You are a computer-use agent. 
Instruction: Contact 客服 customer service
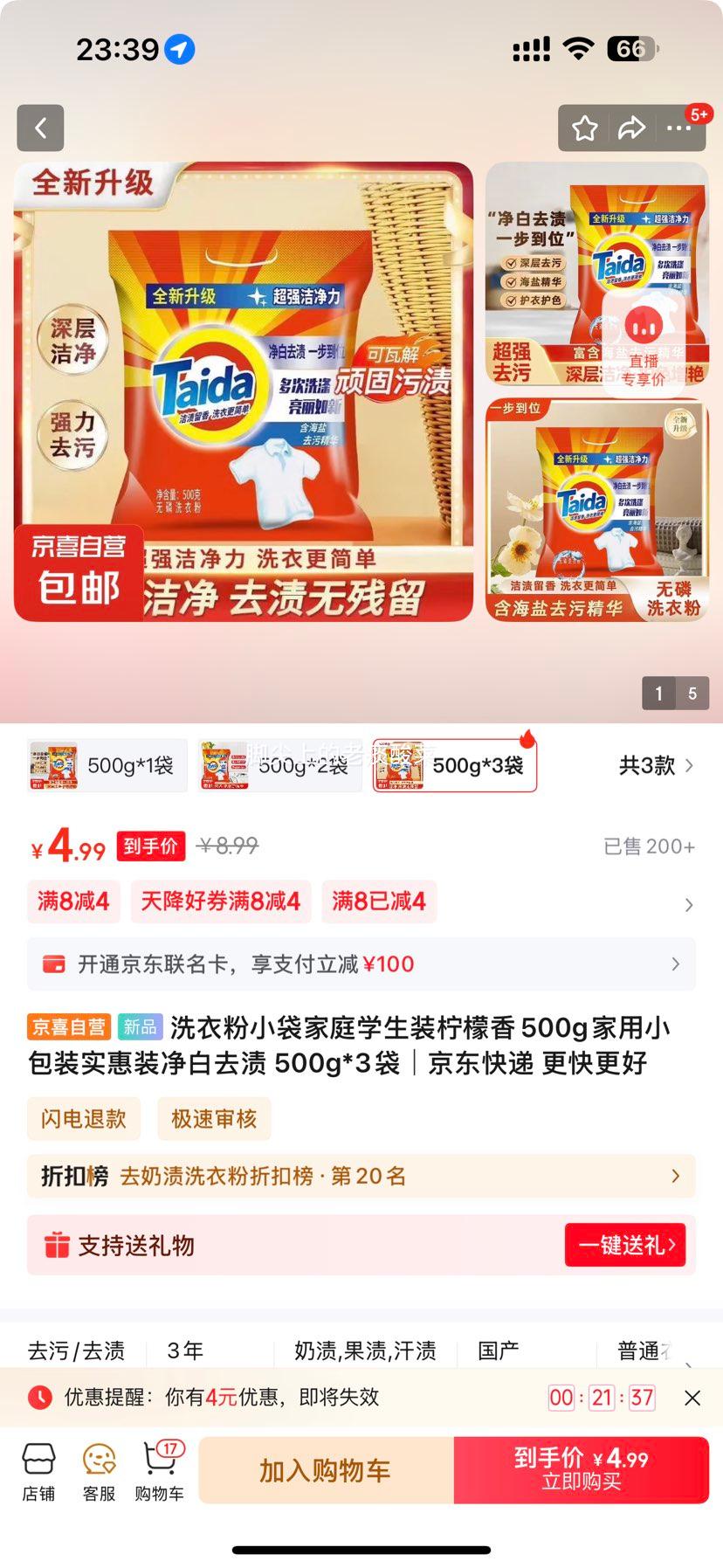tap(99, 1472)
